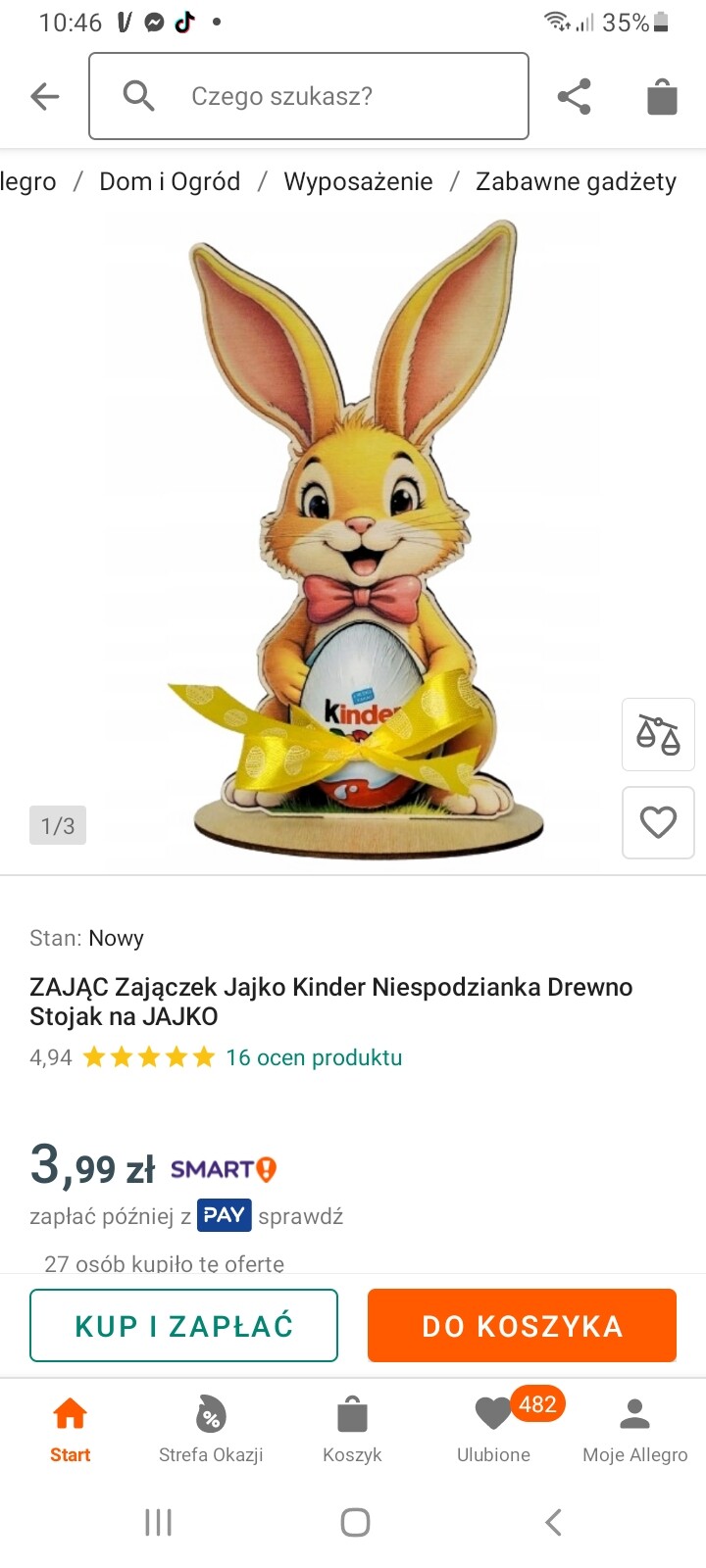
Task: Open the 'Zabawne gadżety' breadcrumb
Action: 576,181
